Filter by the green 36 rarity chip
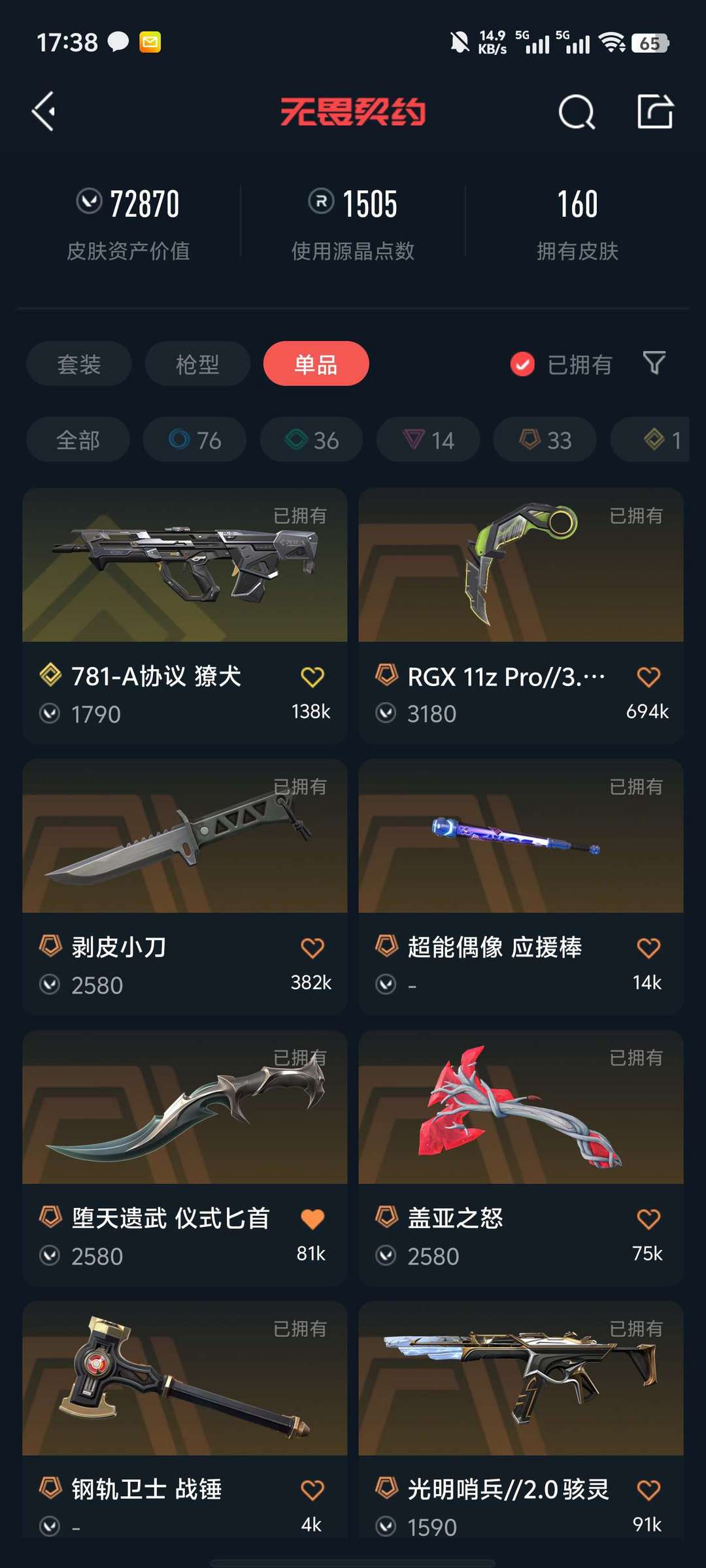706x1568 pixels. click(x=312, y=440)
